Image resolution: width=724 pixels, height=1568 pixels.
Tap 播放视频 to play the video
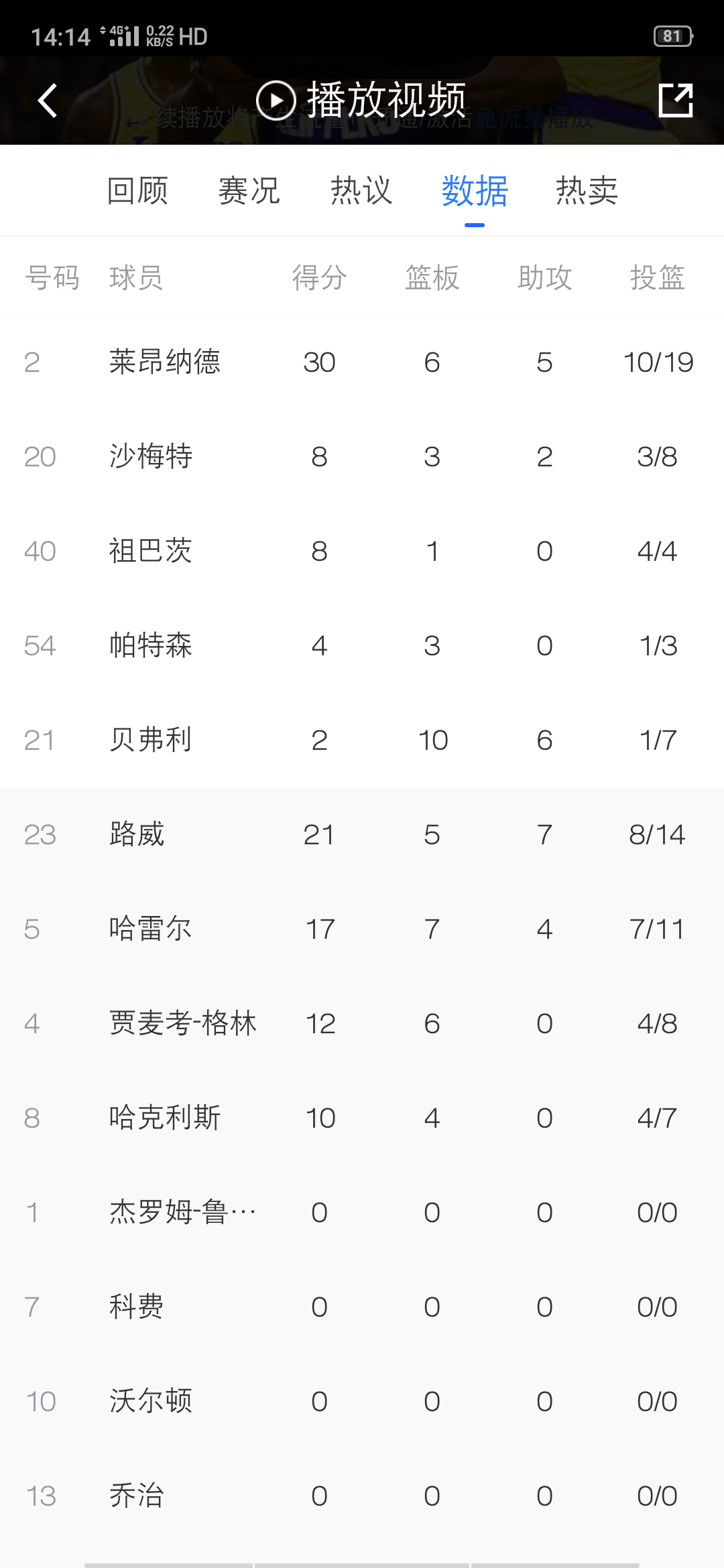click(362, 101)
